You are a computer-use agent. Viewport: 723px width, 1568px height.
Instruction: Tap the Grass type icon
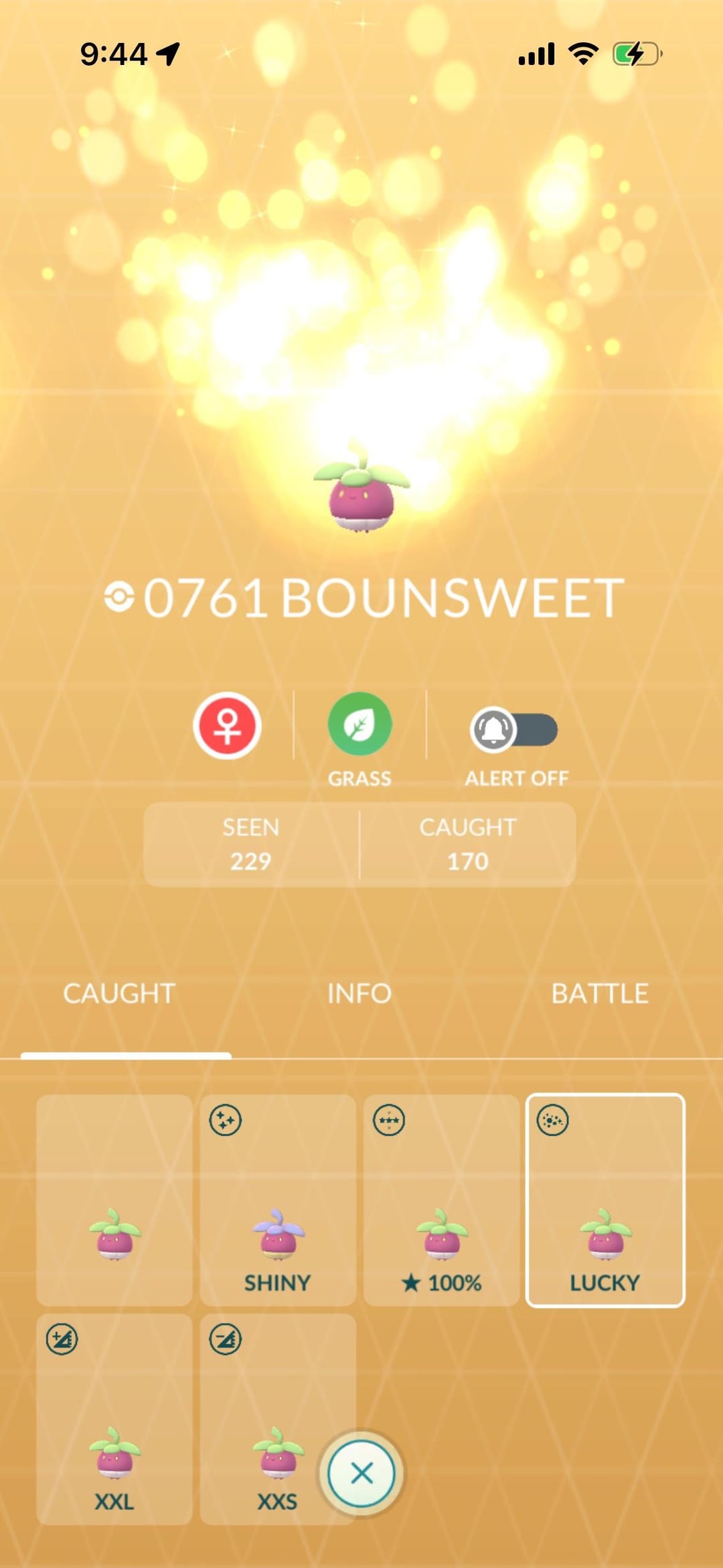[x=359, y=725]
